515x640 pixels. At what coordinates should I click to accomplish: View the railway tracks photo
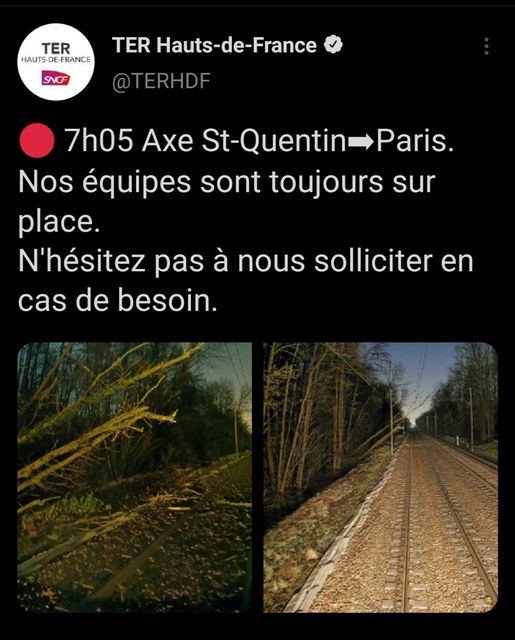point(381,477)
